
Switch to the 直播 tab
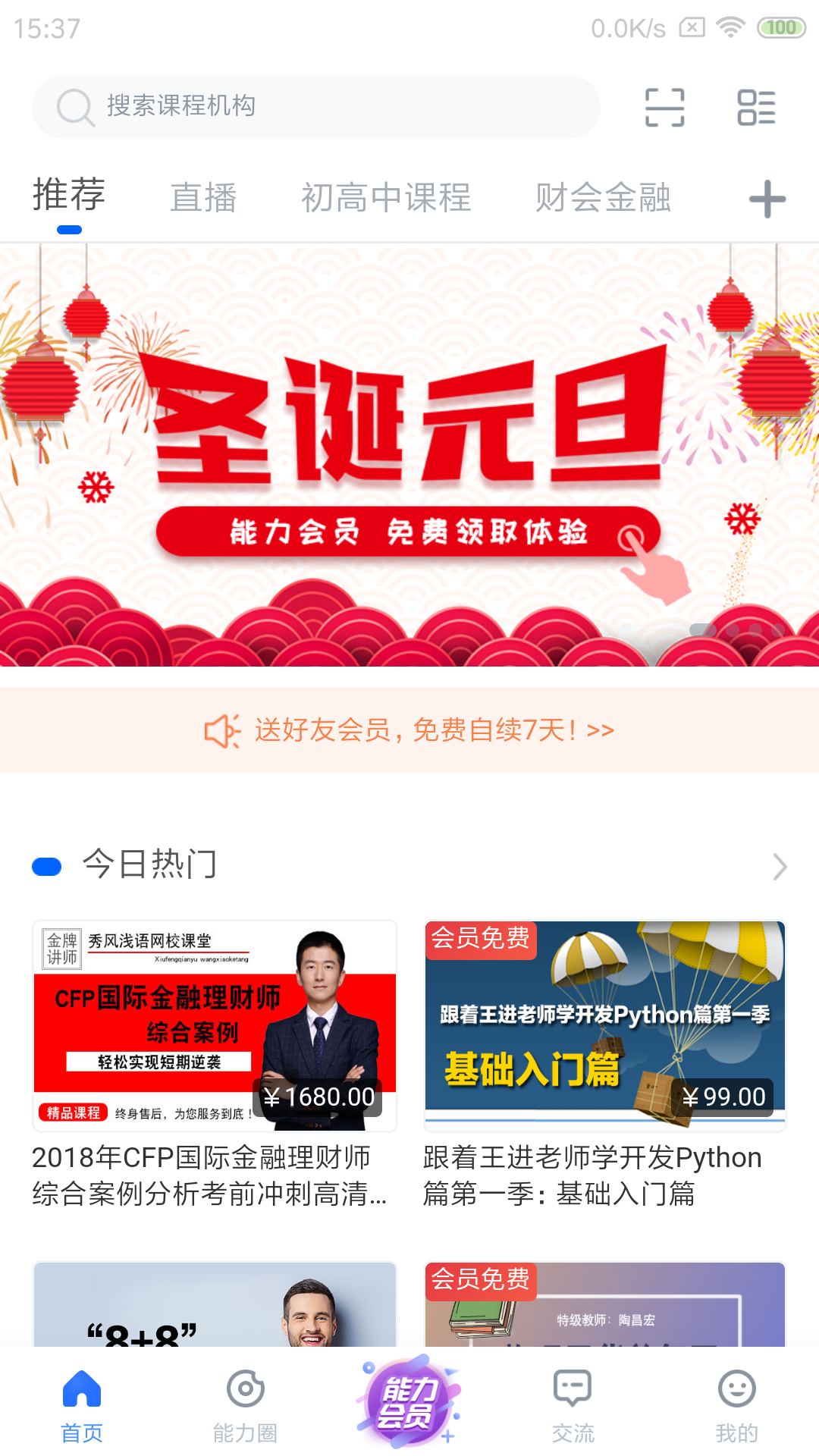point(203,198)
